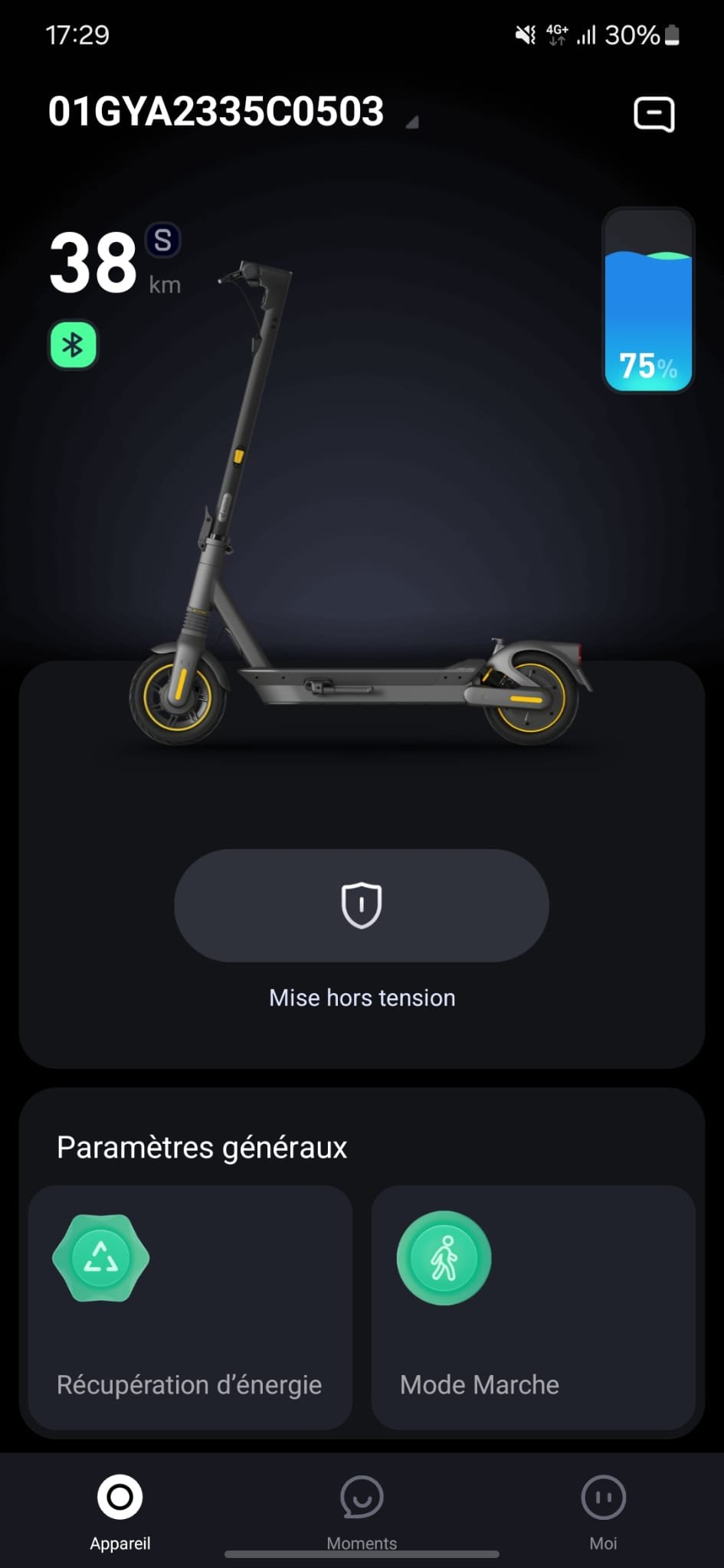Screen dimensions: 724x1568
Task: Open battery details at 75%
Action: pyautogui.click(x=648, y=301)
